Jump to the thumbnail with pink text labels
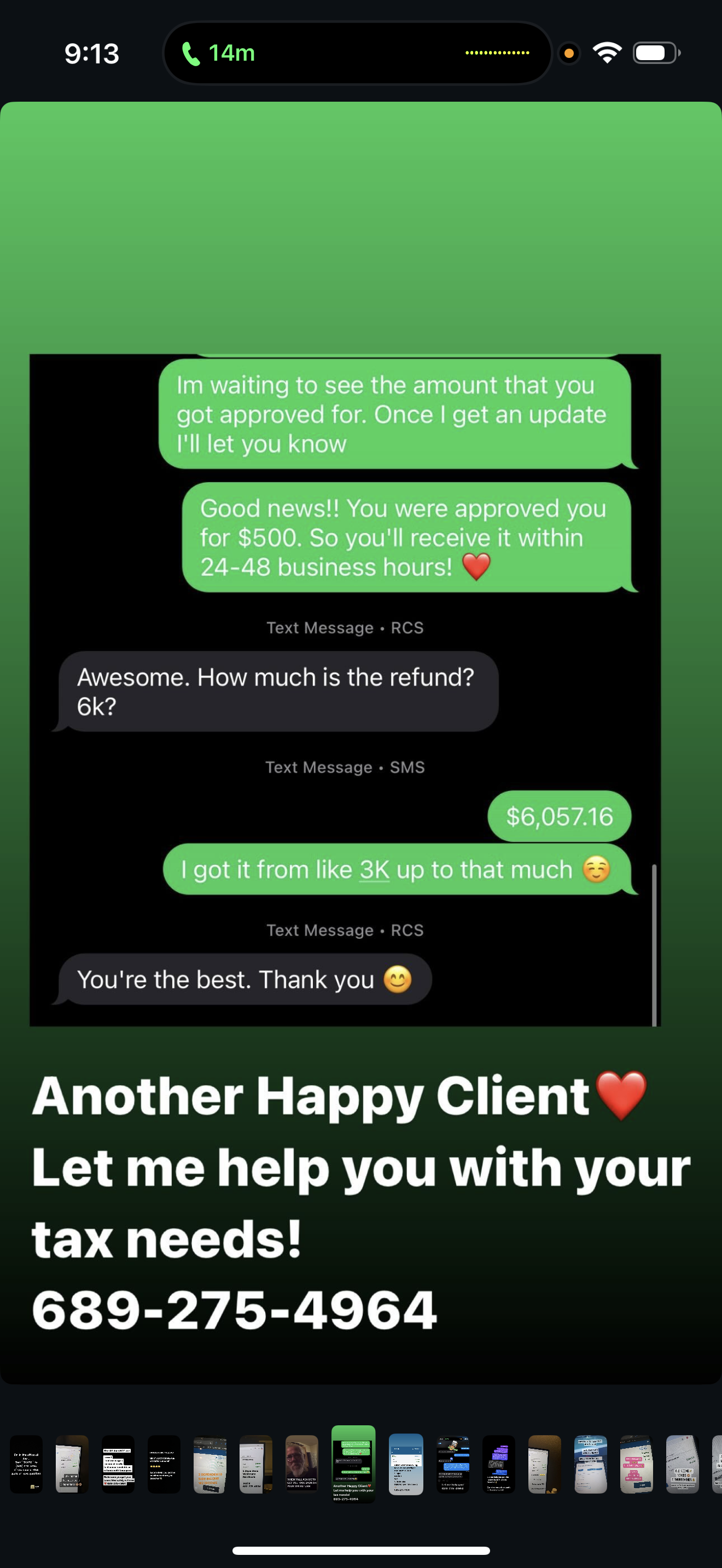722x1568 pixels. pyautogui.click(x=636, y=1464)
